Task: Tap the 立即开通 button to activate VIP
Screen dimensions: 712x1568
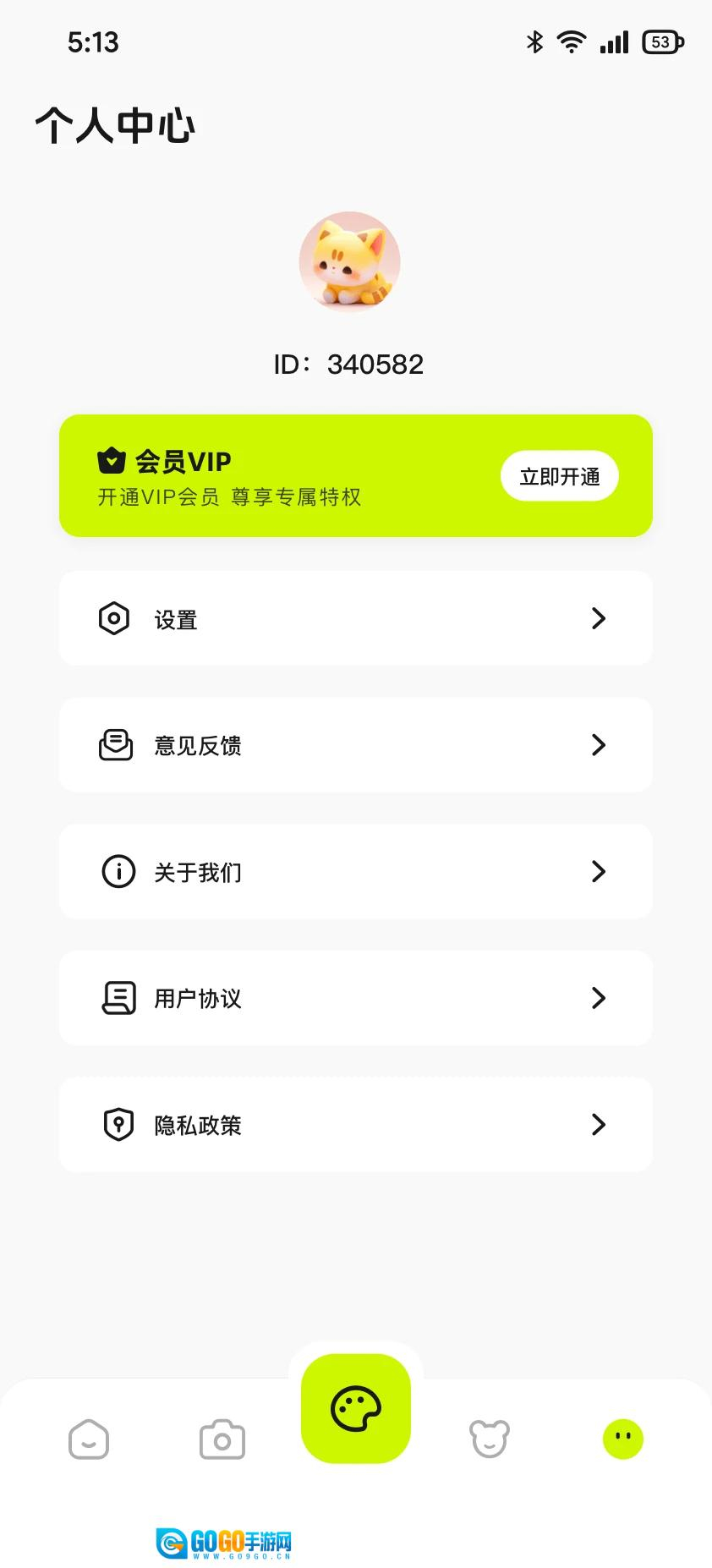Action: 559,476
